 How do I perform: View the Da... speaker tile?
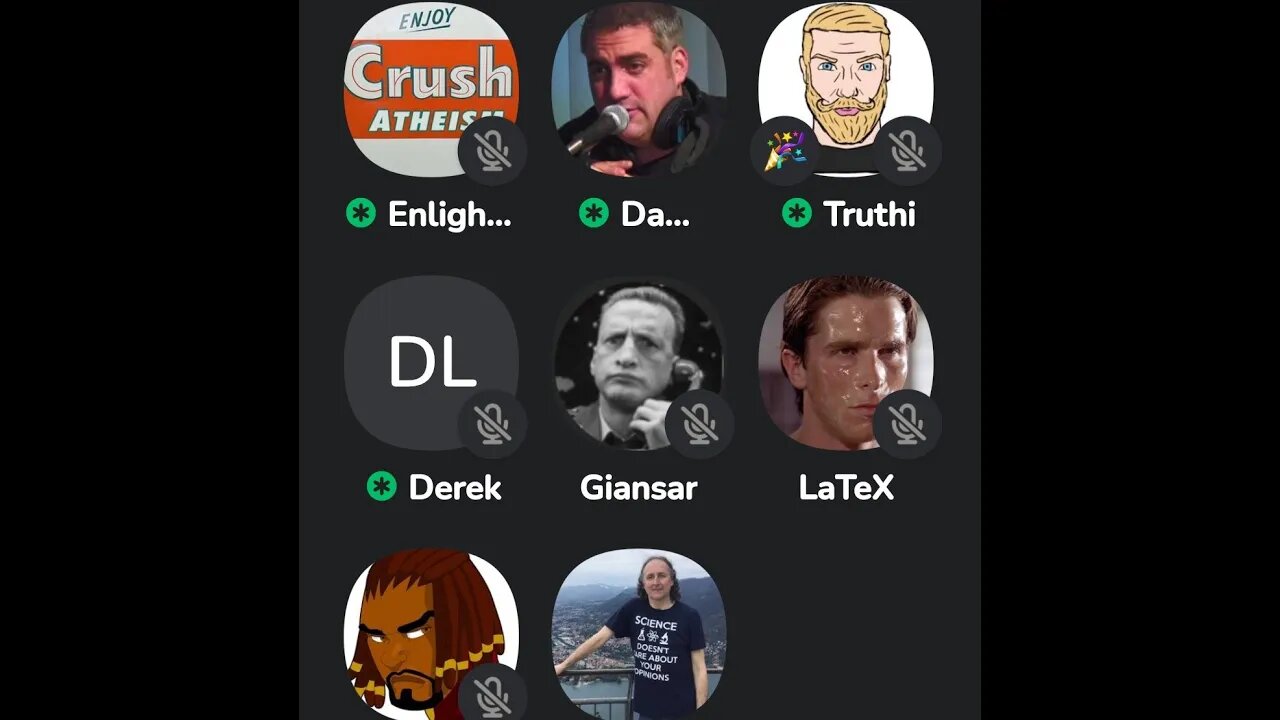pyautogui.click(x=638, y=90)
